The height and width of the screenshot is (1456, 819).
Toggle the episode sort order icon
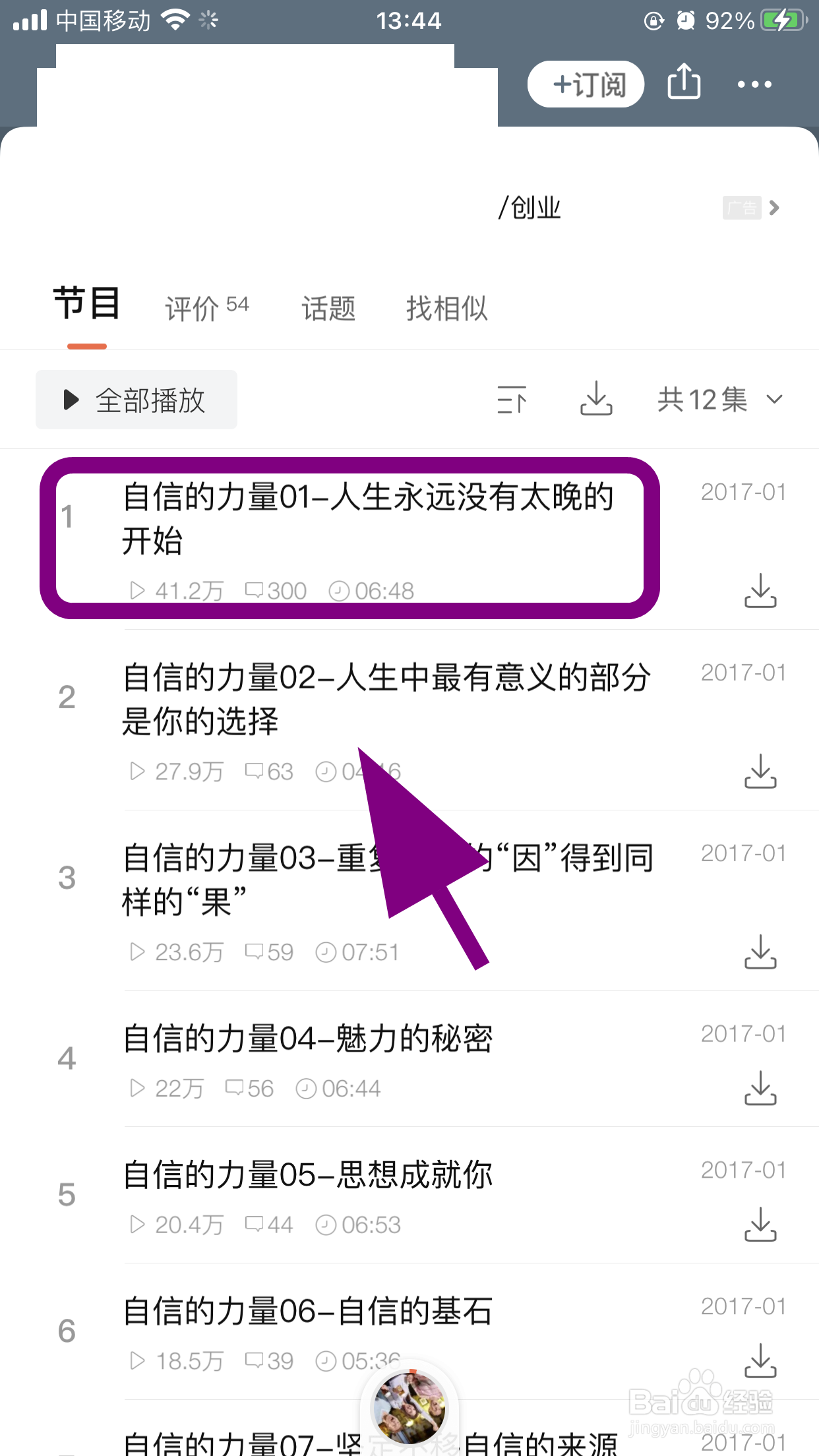coord(512,399)
